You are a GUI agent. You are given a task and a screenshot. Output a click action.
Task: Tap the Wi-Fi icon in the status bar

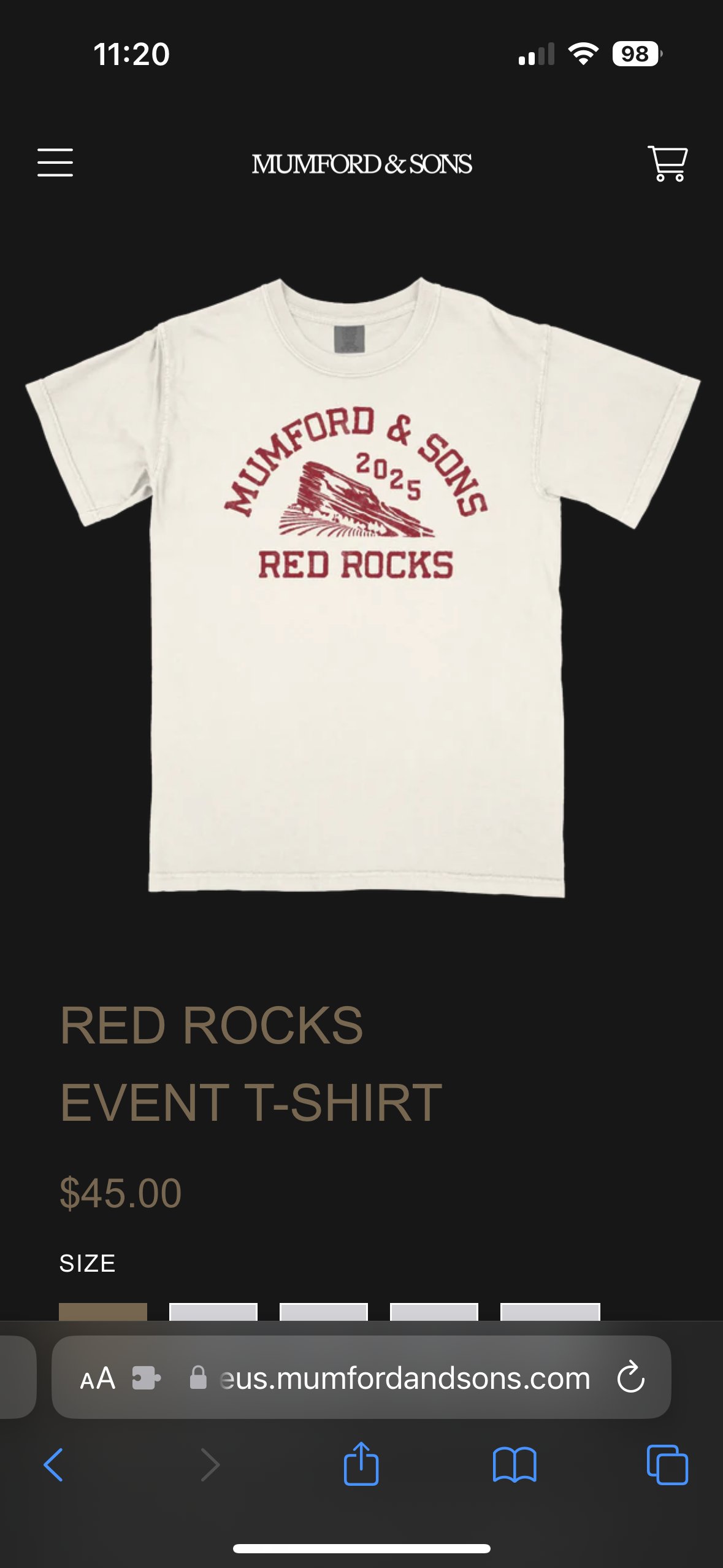pos(583,54)
